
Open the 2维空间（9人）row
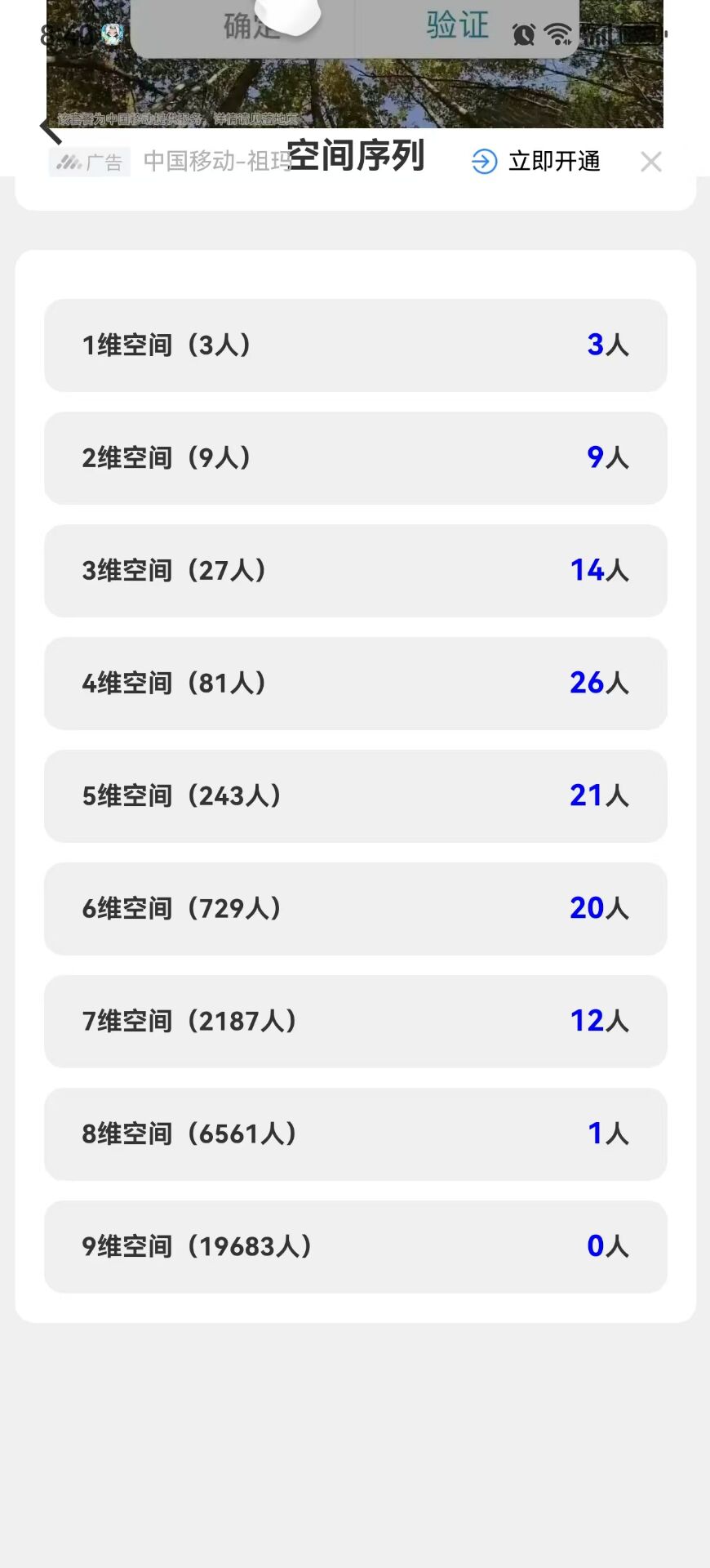pyautogui.click(x=356, y=458)
